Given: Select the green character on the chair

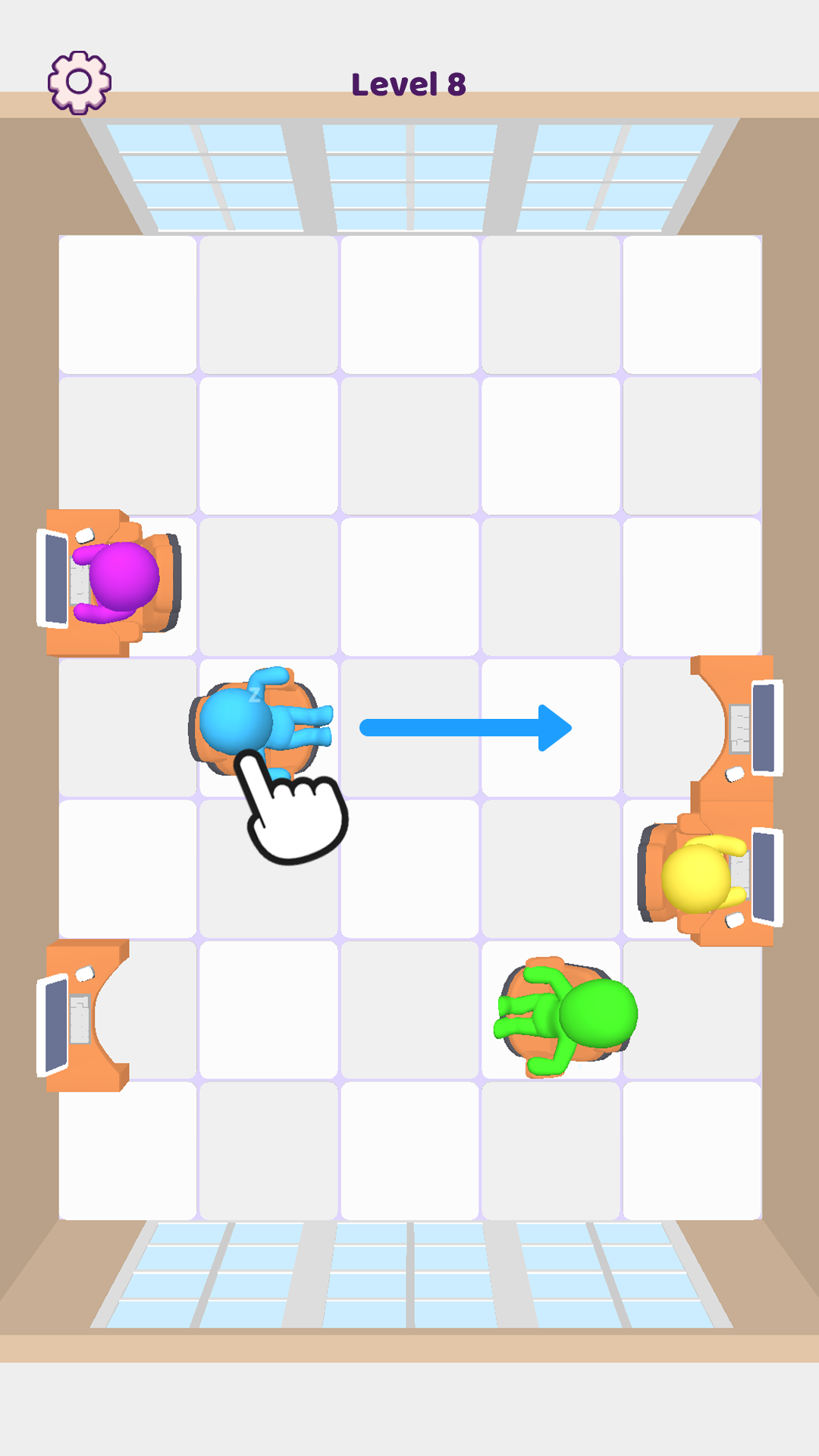Looking at the screenshot, I should (x=578, y=1015).
